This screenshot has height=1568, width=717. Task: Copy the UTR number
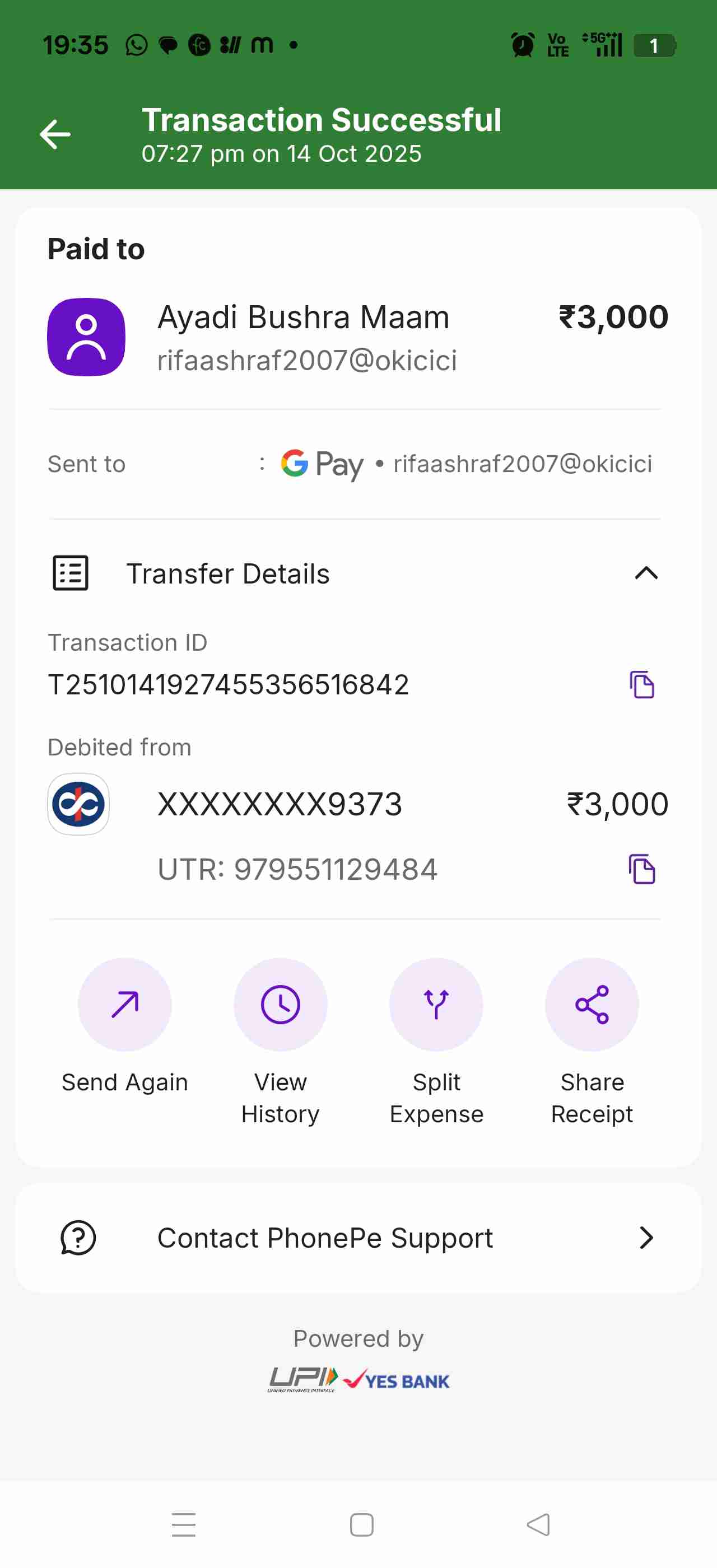(x=641, y=869)
